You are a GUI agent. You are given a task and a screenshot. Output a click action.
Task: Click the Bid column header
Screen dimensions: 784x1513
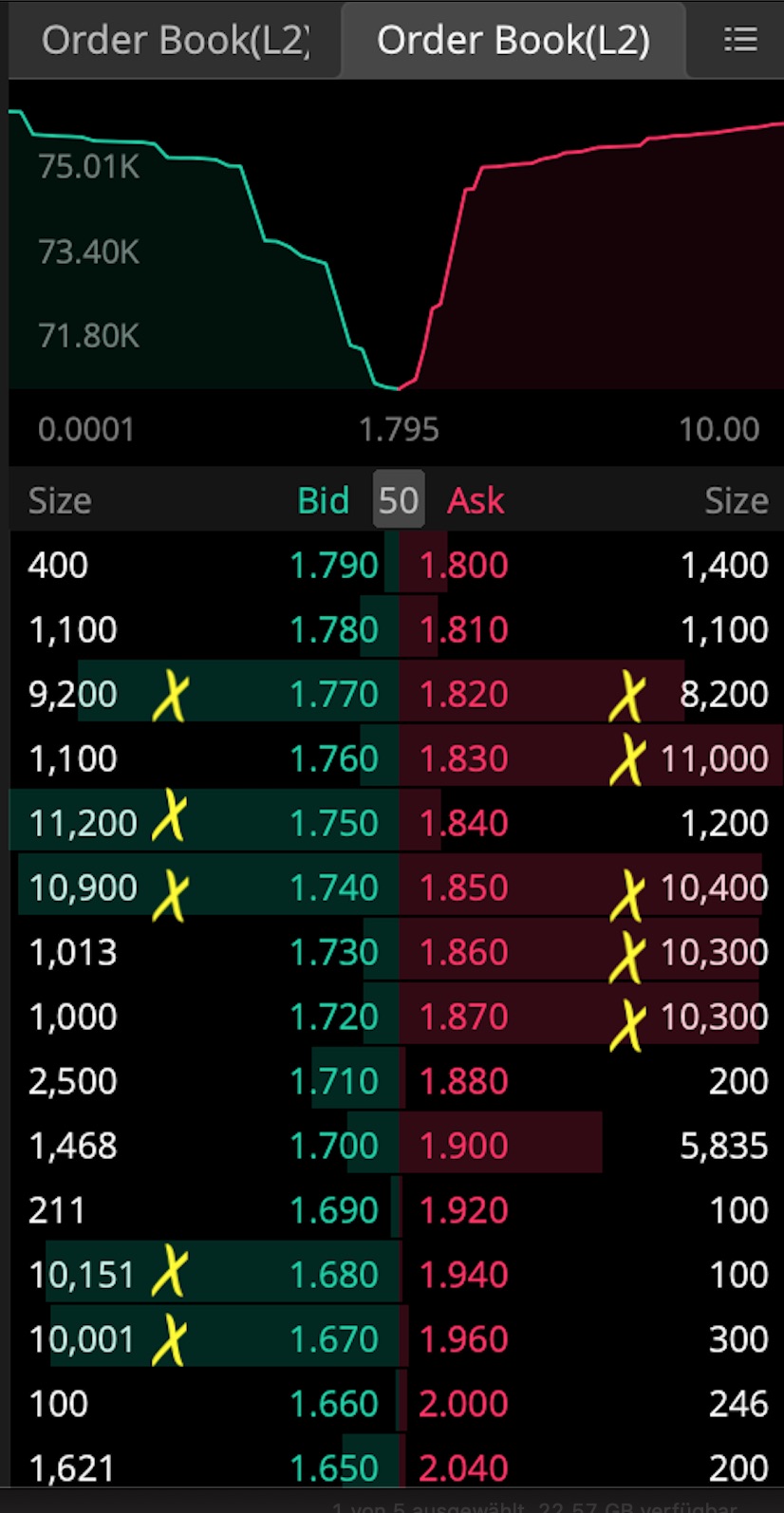(324, 500)
